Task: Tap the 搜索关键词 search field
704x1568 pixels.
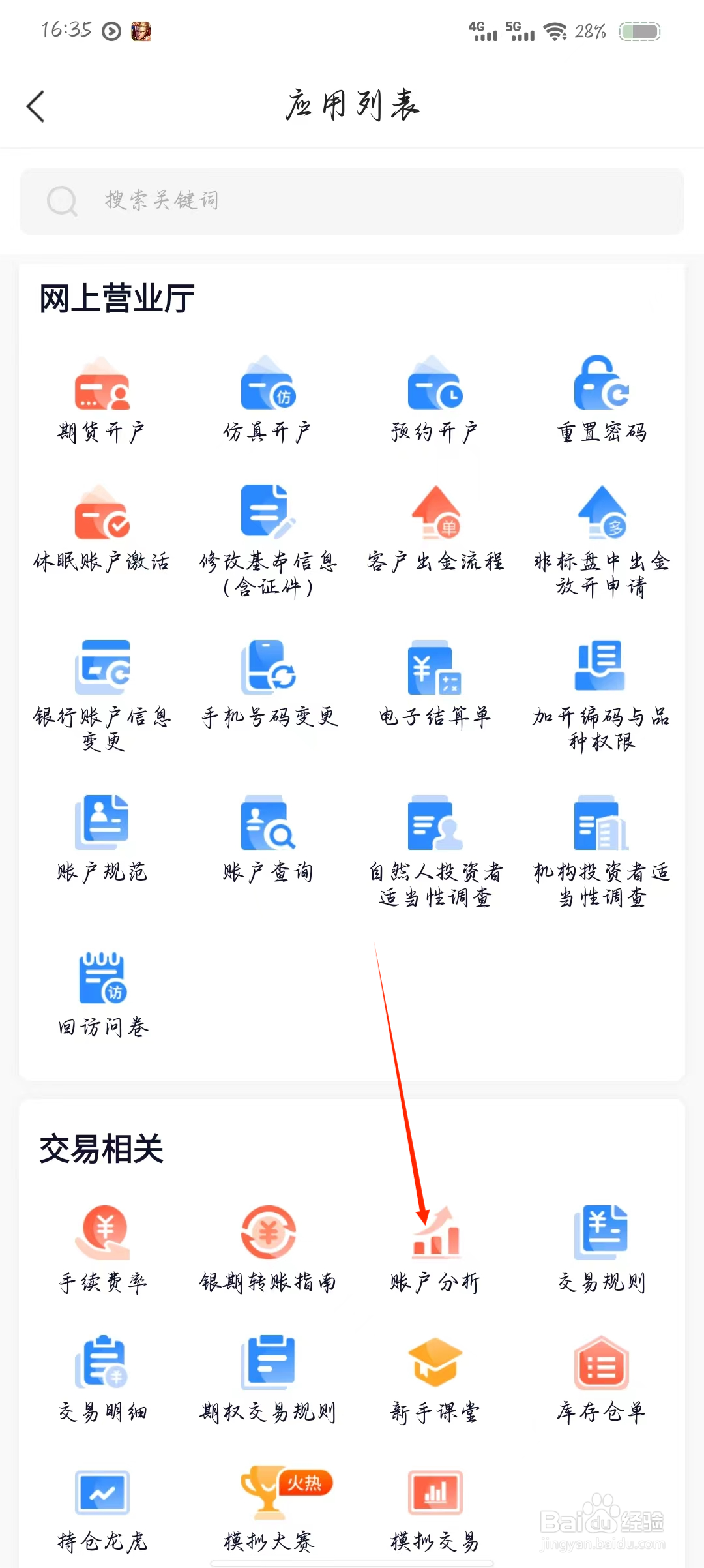Action: (x=352, y=201)
